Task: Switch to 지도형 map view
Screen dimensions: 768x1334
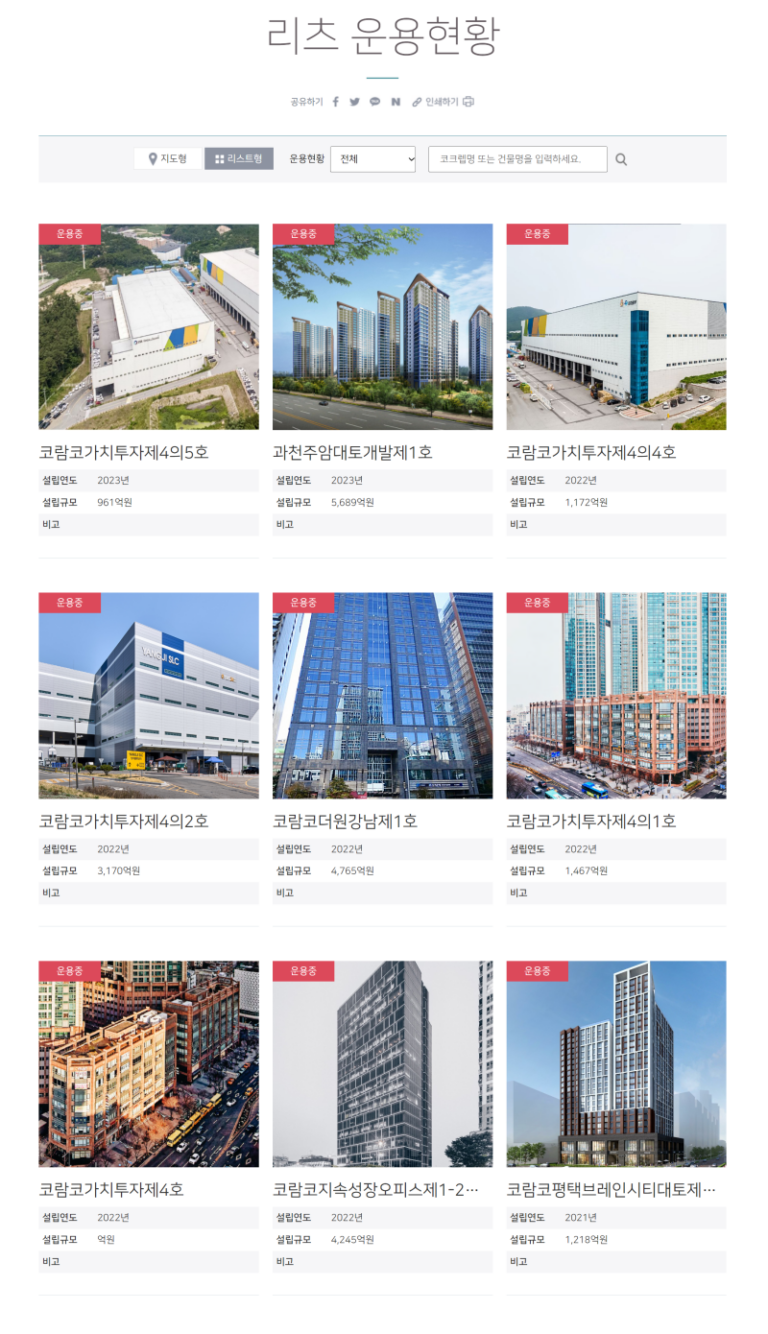Action: point(168,159)
